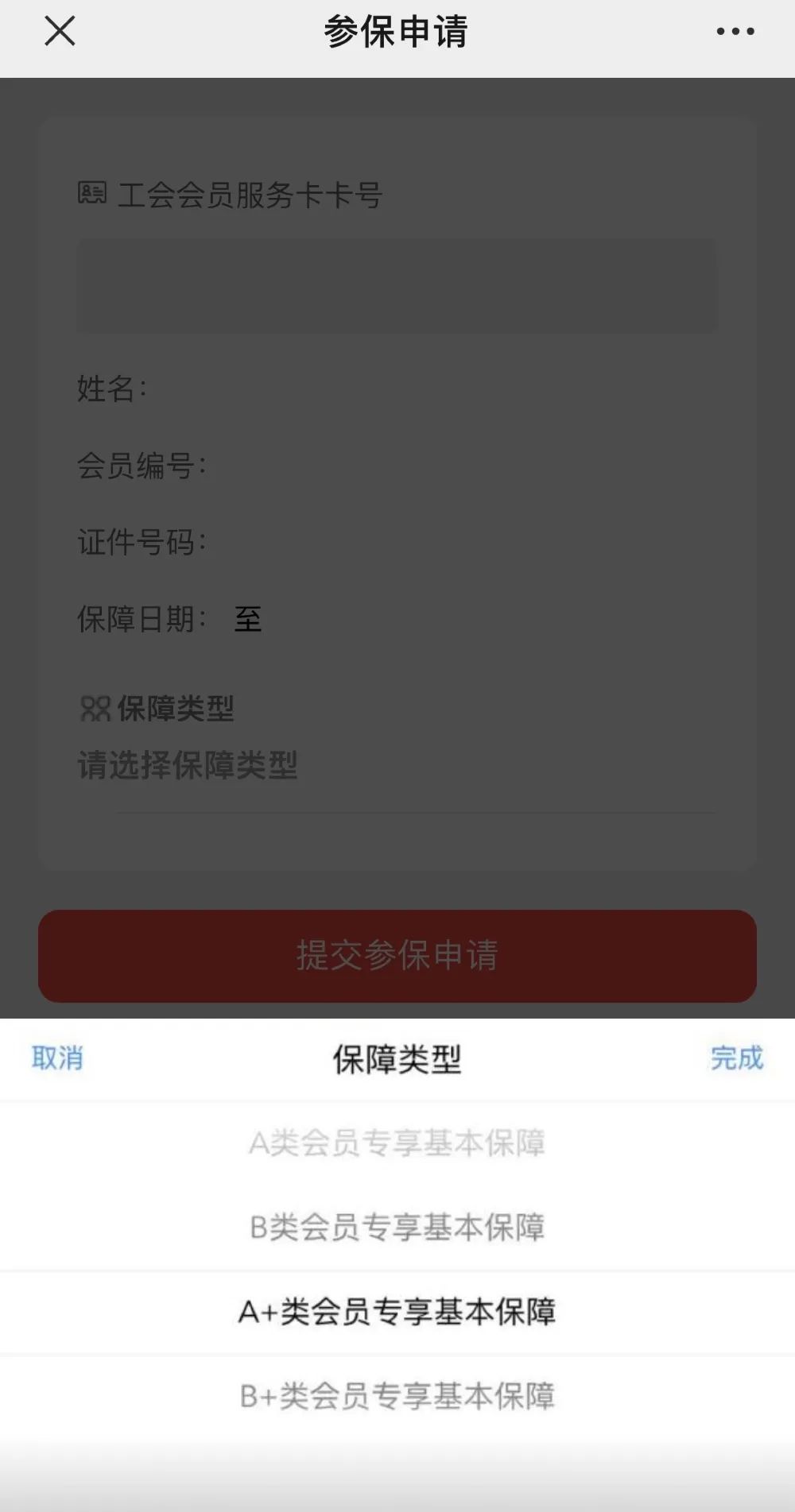Click the union member card number input box

pyautogui.click(x=397, y=284)
